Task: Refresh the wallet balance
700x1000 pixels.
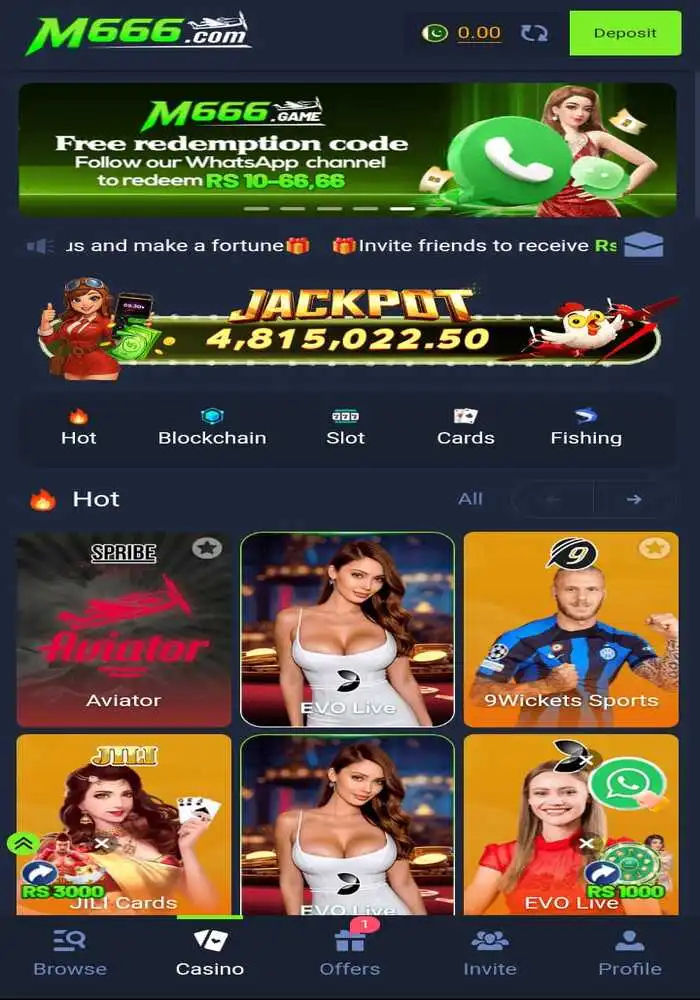Action: coord(534,33)
